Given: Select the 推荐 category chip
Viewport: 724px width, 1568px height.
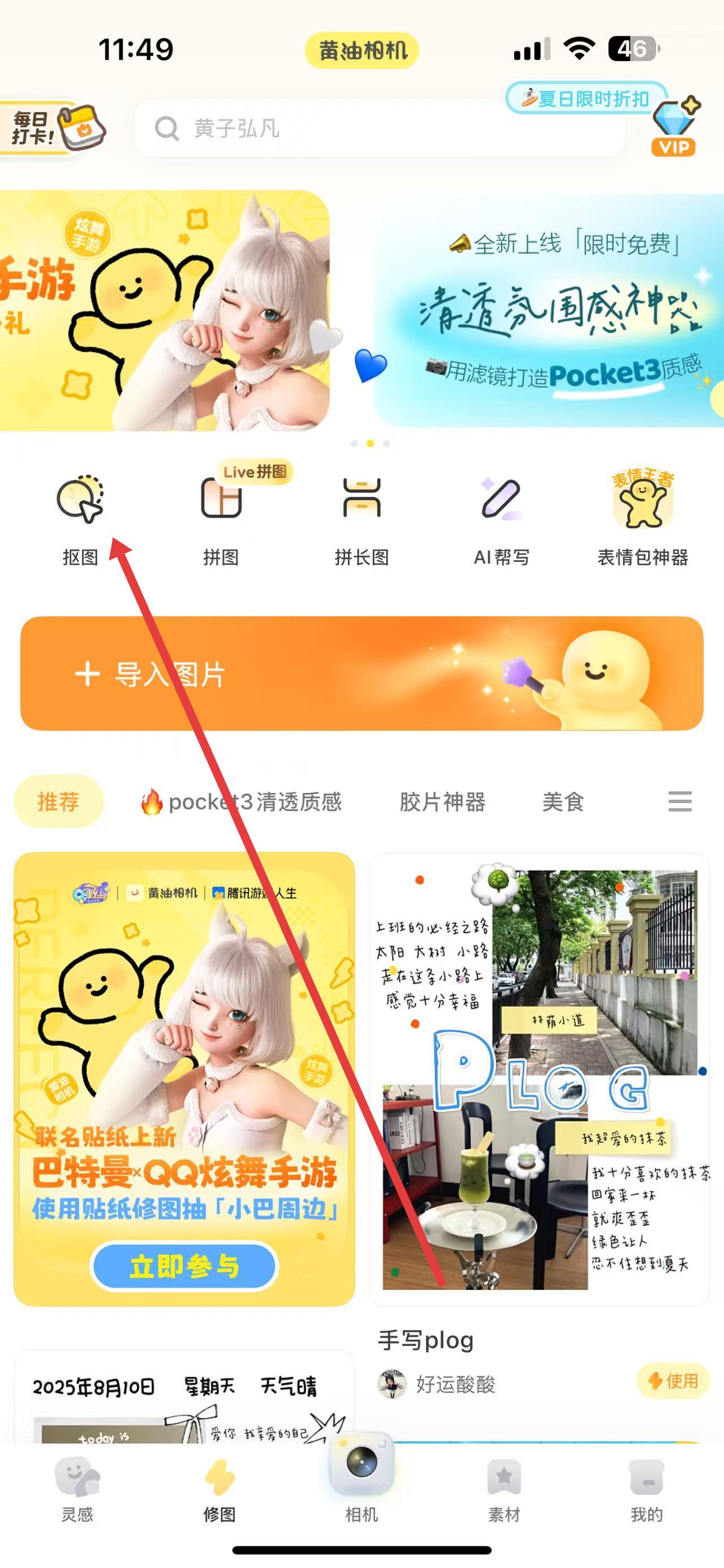Looking at the screenshot, I should tap(58, 801).
